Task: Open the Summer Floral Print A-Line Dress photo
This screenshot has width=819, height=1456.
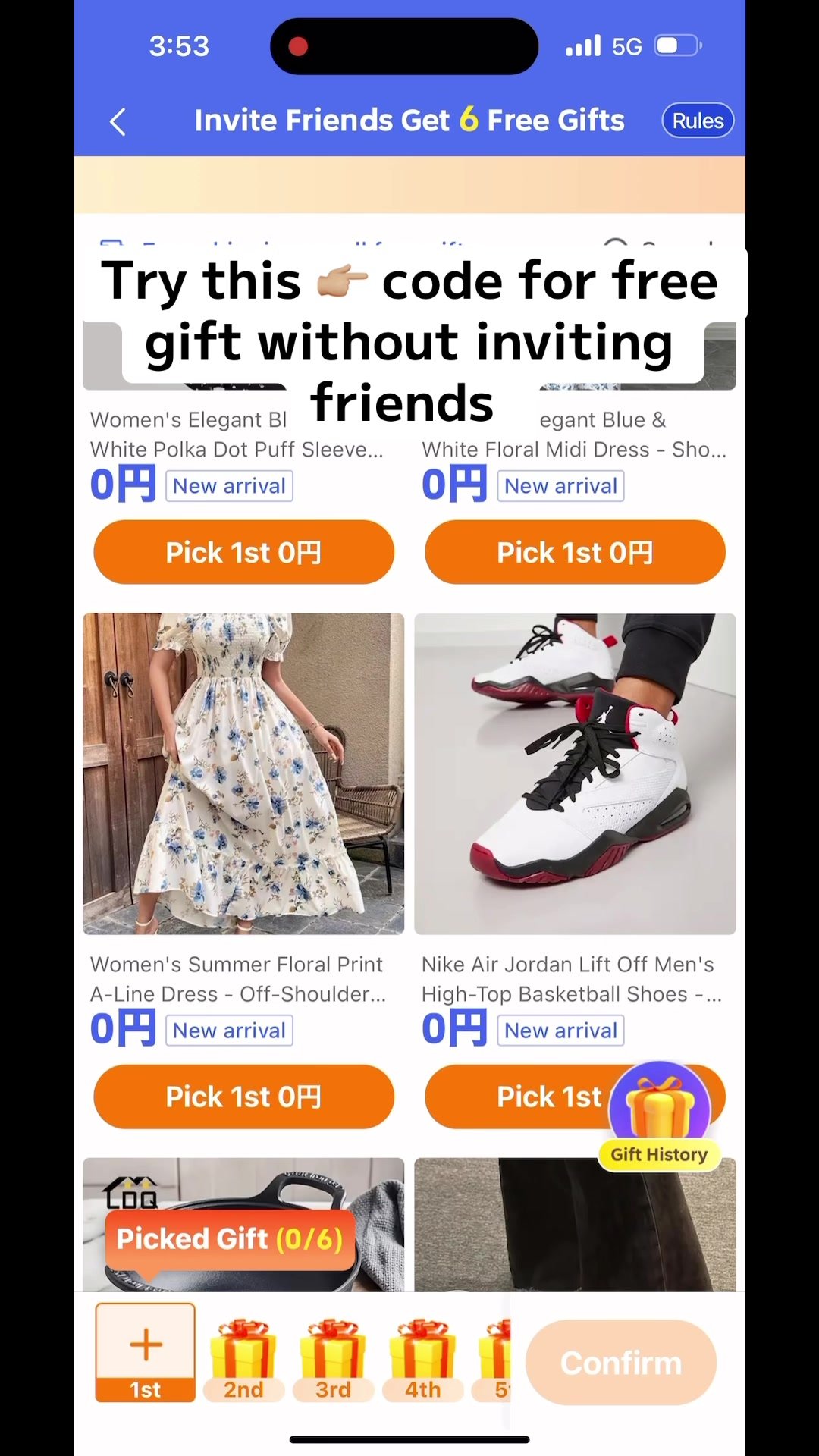Action: 243,773
